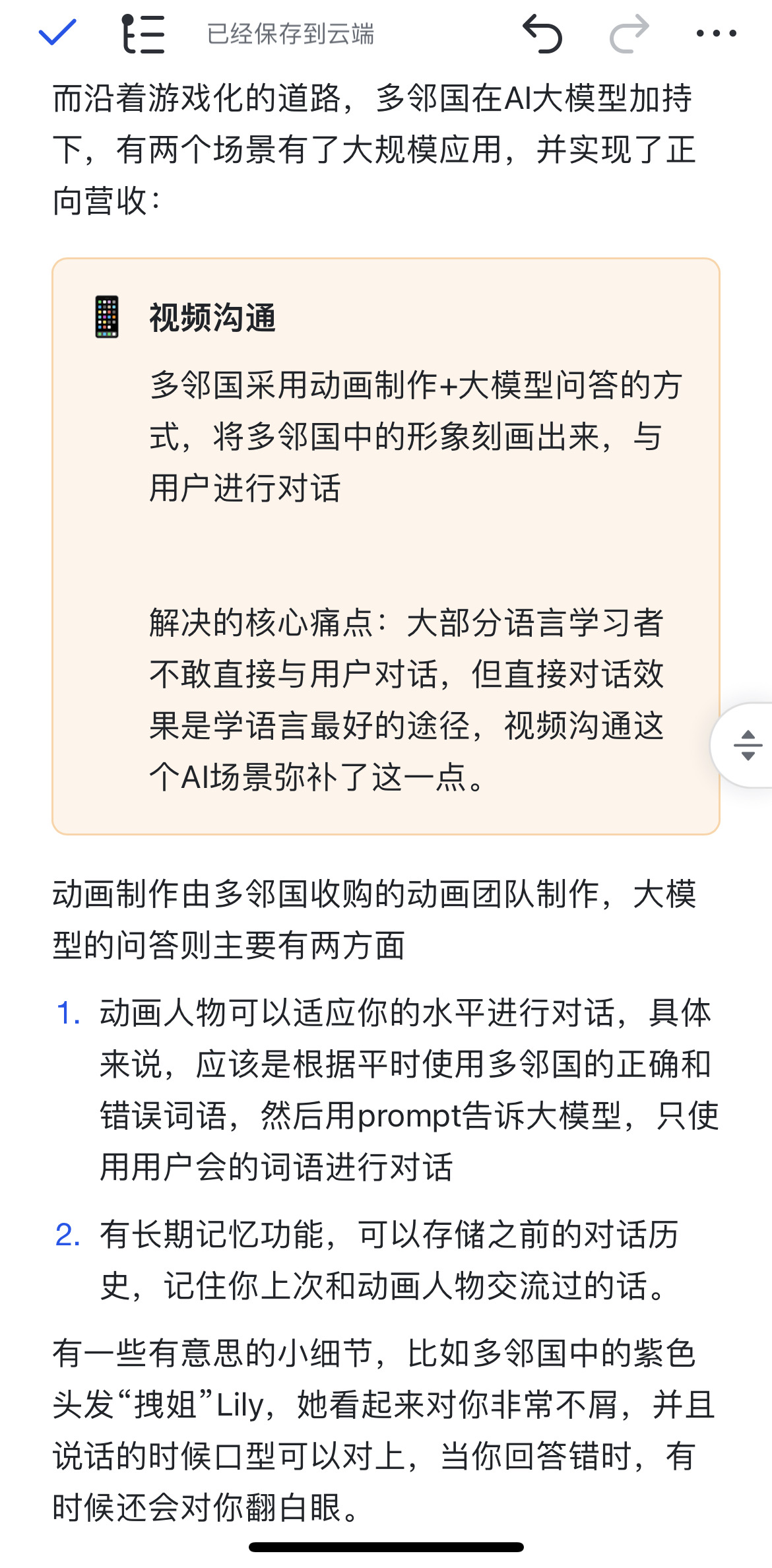This screenshot has height=1568, width=772.
Task: Tap the phone emoji icon in the 视频沟通 callout
Action: pyautogui.click(x=107, y=317)
